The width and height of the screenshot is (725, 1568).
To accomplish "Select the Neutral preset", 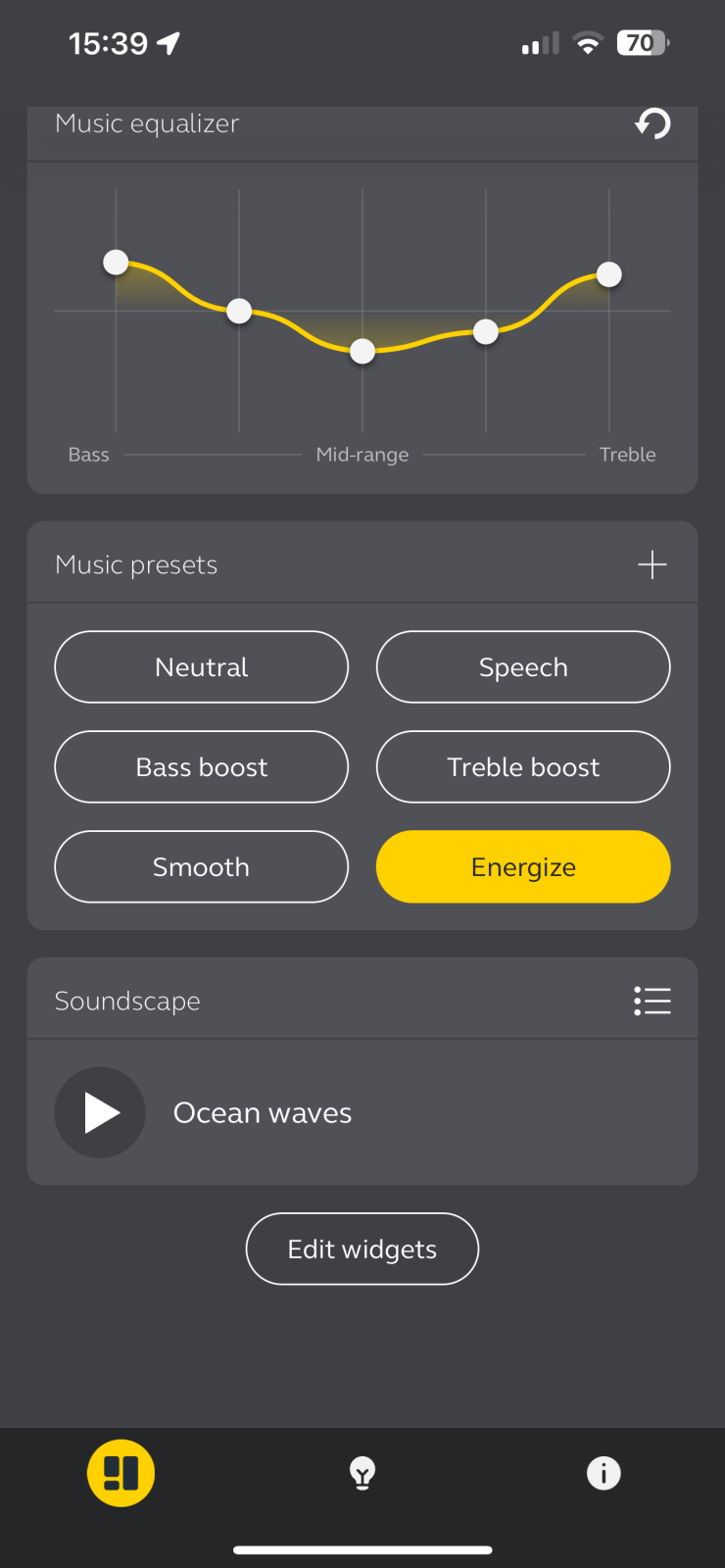I will point(202,667).
